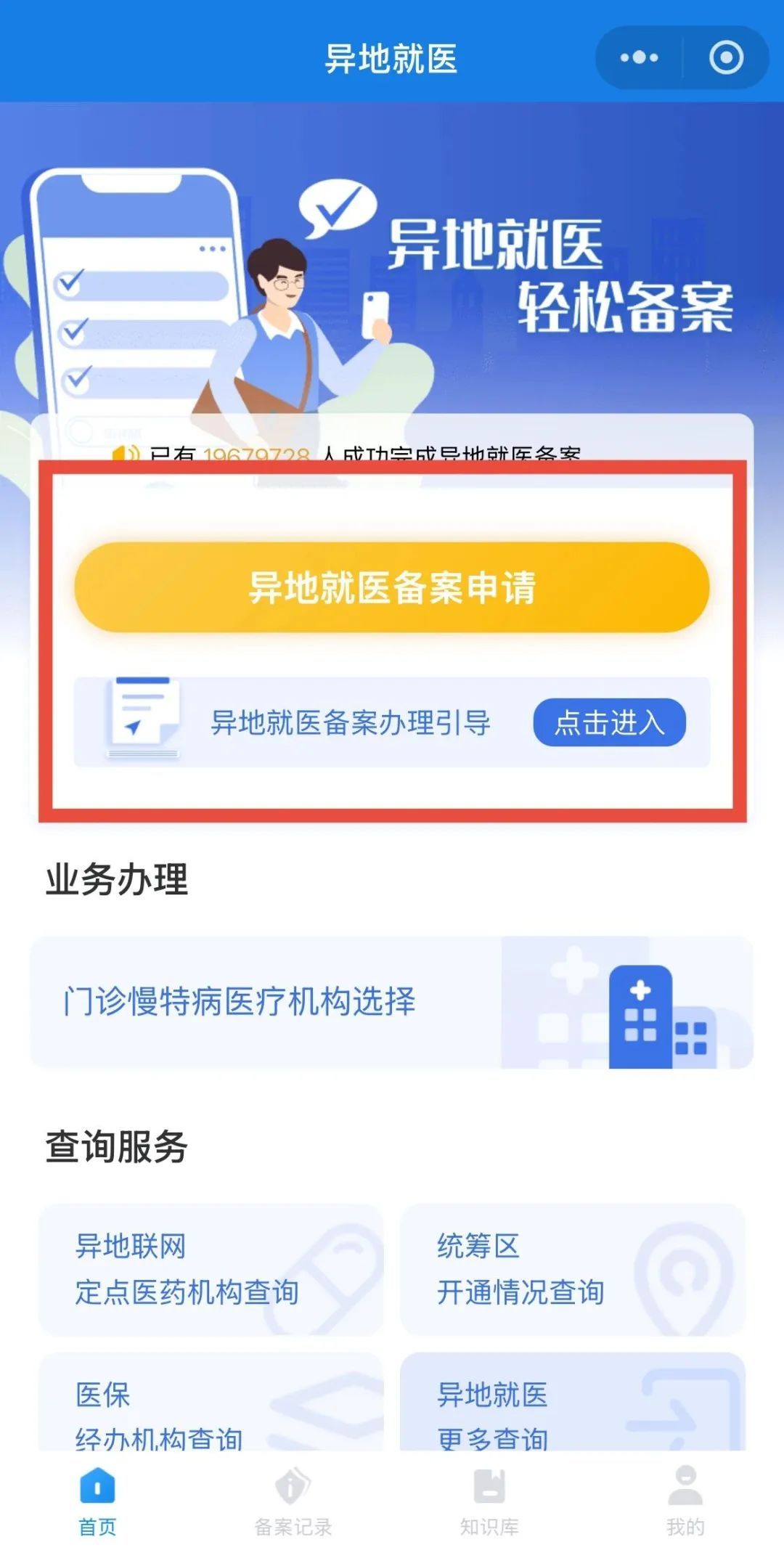Open 医保经办机构查询
This screenshot has height=1558, width=784.
tap(211, 1408)
